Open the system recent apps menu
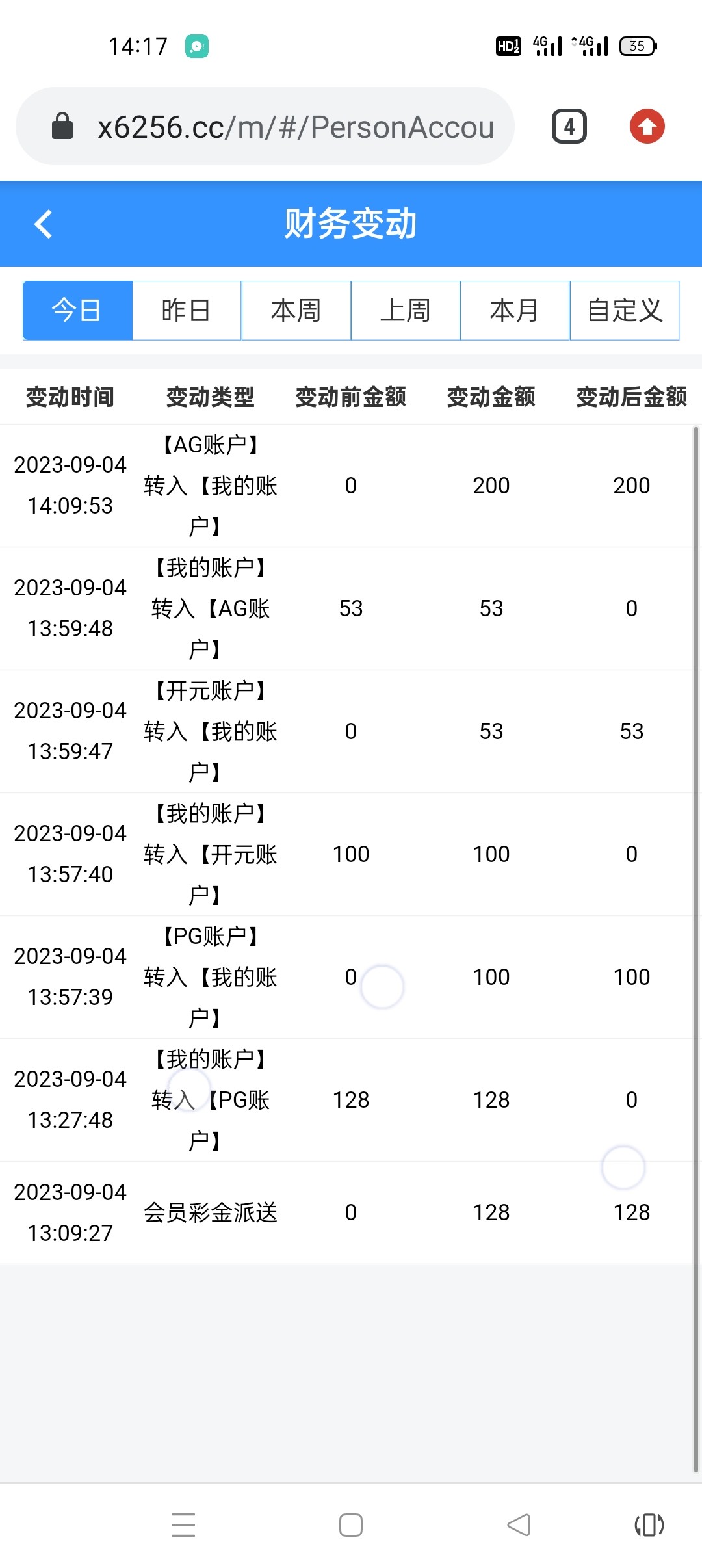Viewport: 702px width, 1568px height. [x=183, y=1524]
